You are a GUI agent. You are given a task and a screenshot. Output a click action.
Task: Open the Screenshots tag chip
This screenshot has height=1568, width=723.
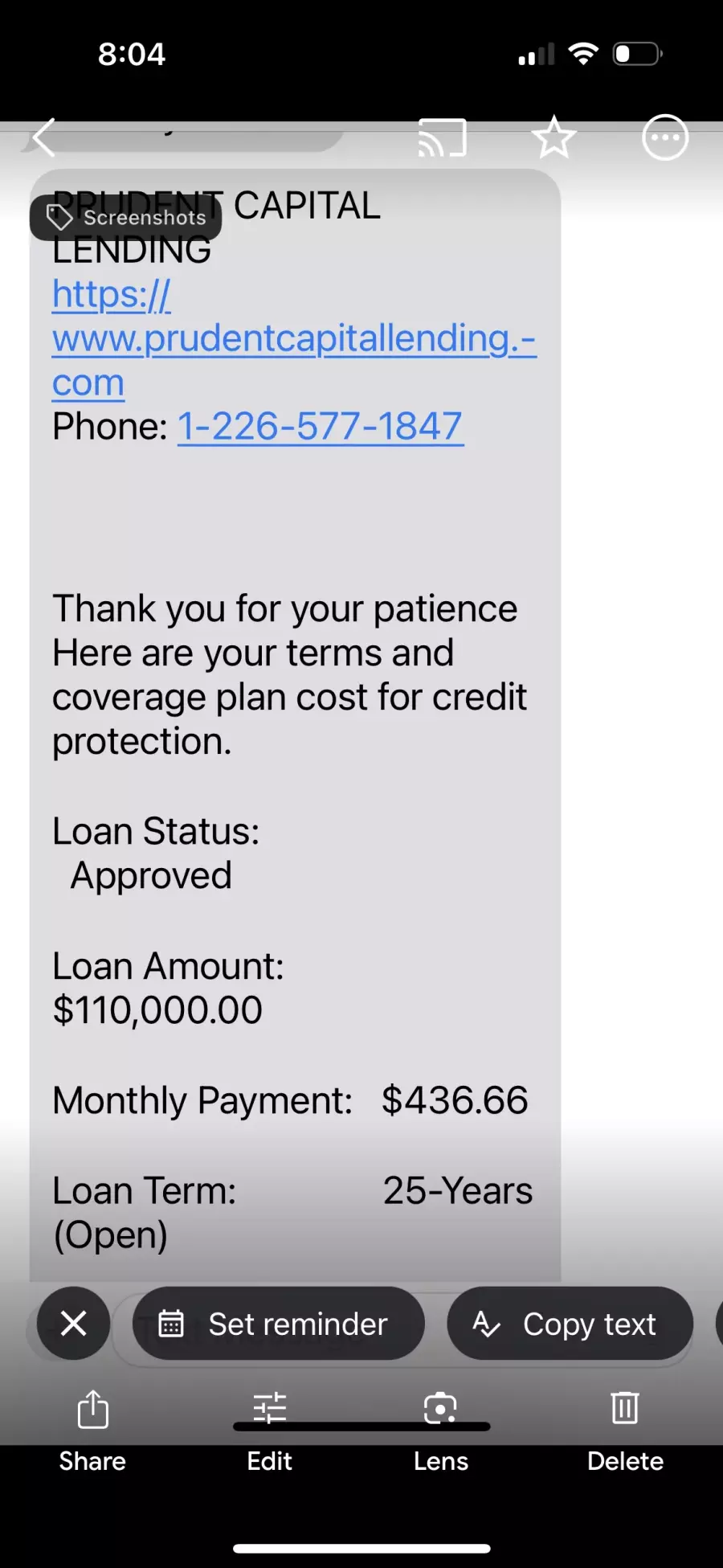click(x=126, y=217)
